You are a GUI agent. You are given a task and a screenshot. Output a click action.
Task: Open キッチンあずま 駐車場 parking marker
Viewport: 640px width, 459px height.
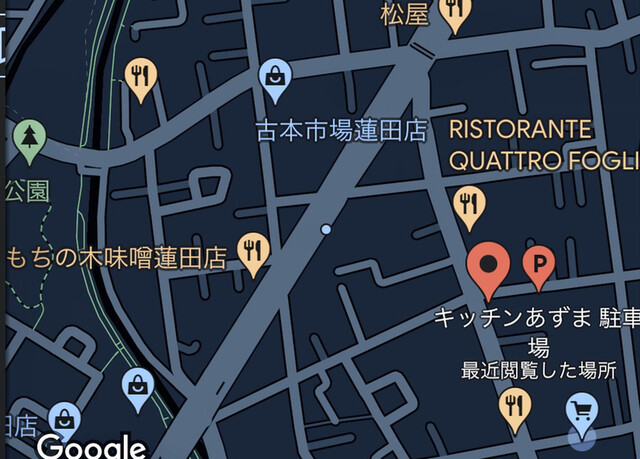click(539, 265)
